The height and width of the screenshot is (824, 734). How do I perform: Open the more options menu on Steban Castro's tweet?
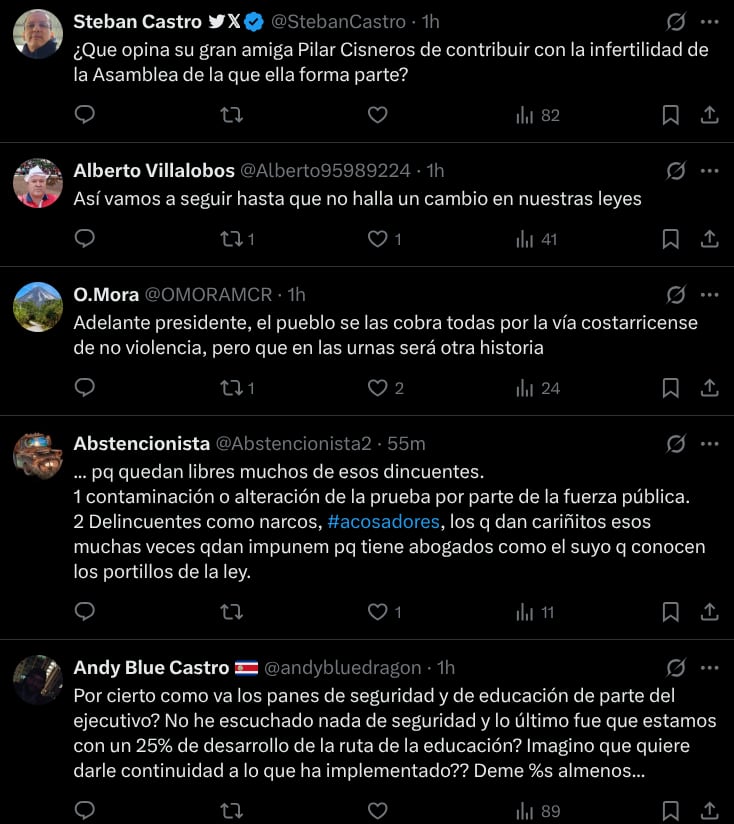tap(710, 21)
